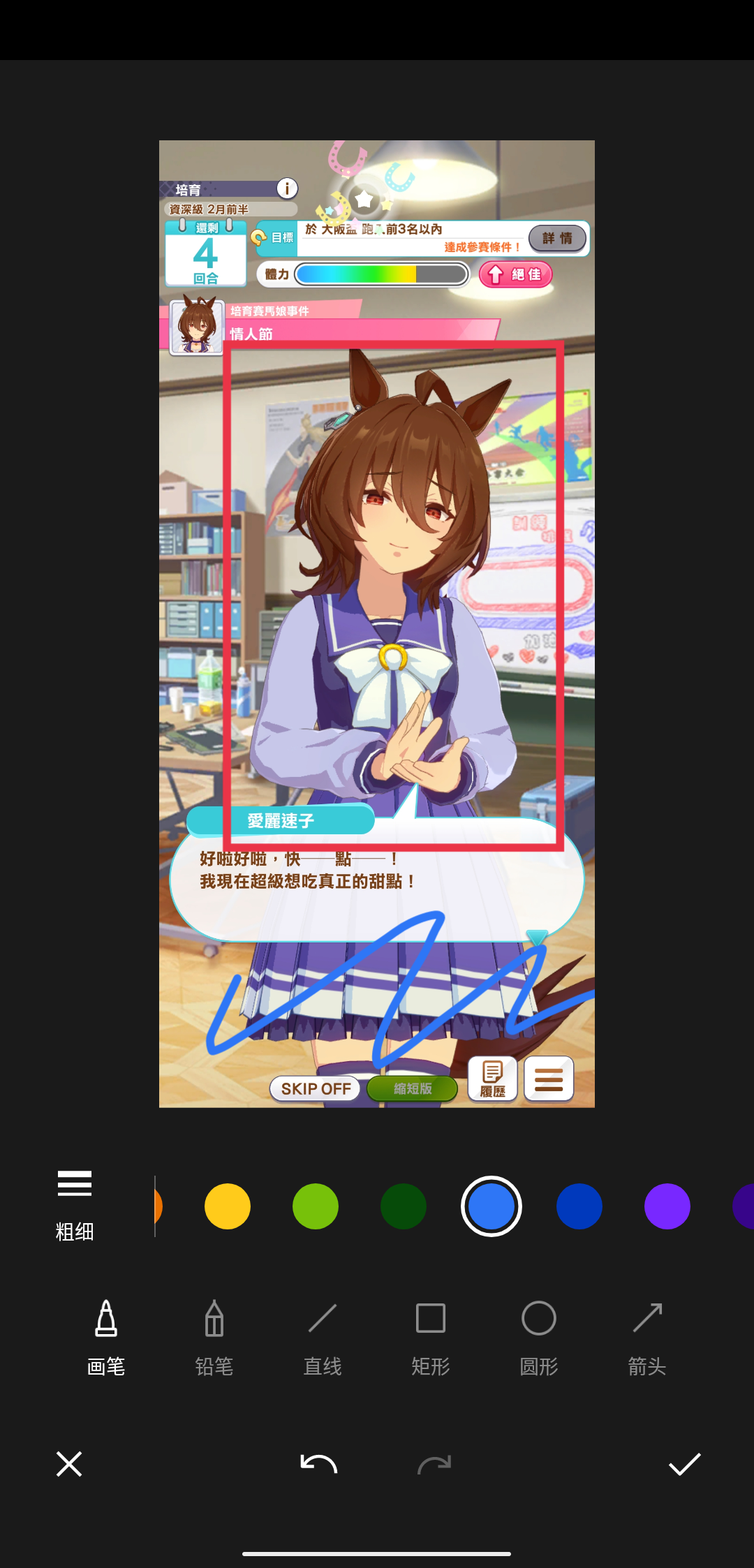Image resolution: width=754 pixels, height=1568 pixels.
Task: Pick the light green color swatch
Action: click(x=316, y=1206)
